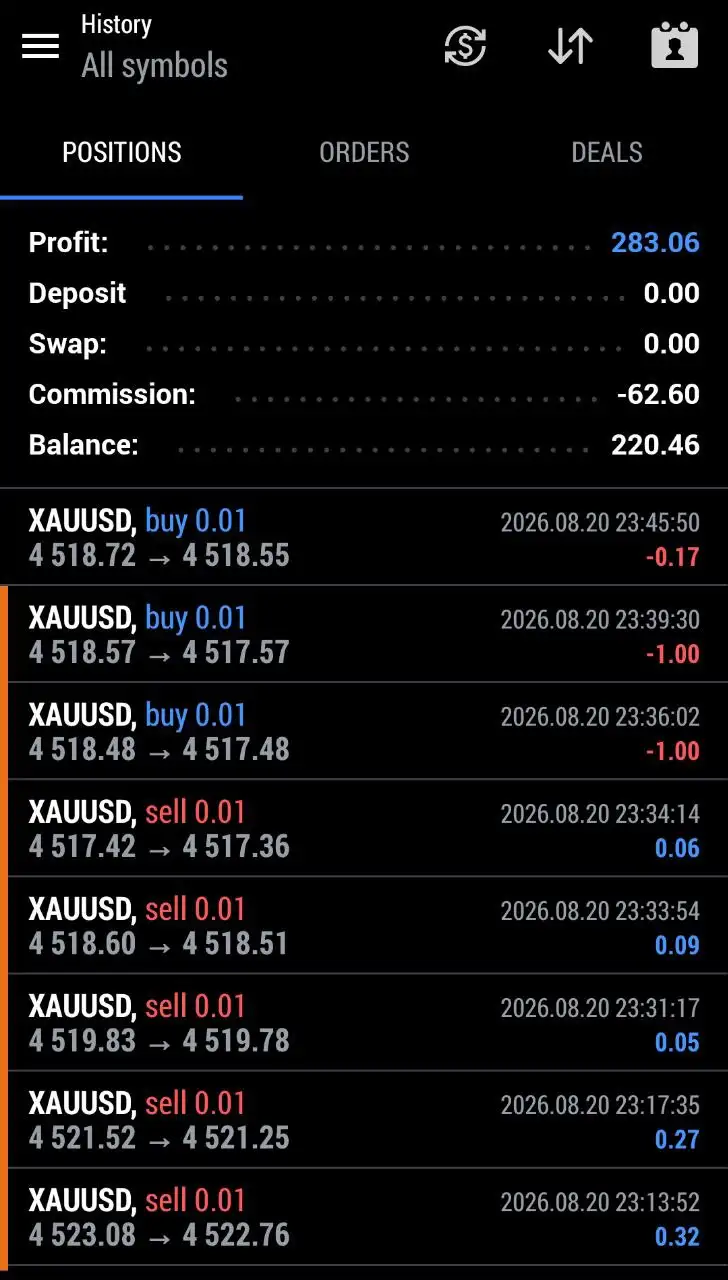Open the sell position with 0.06 profit
728x1280 pixels.
click(364, 829)
